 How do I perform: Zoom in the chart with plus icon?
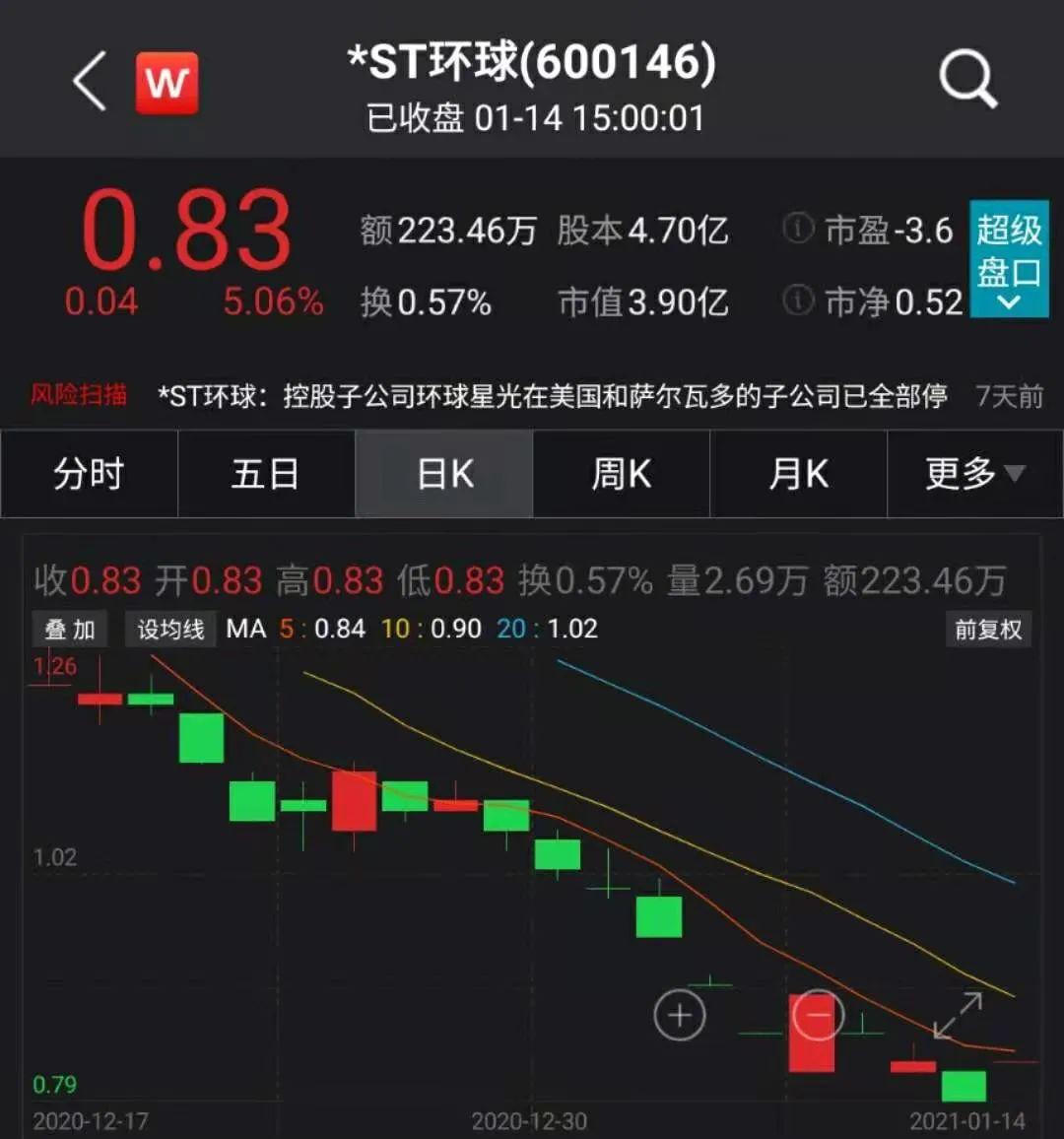tap(680, 1015)
